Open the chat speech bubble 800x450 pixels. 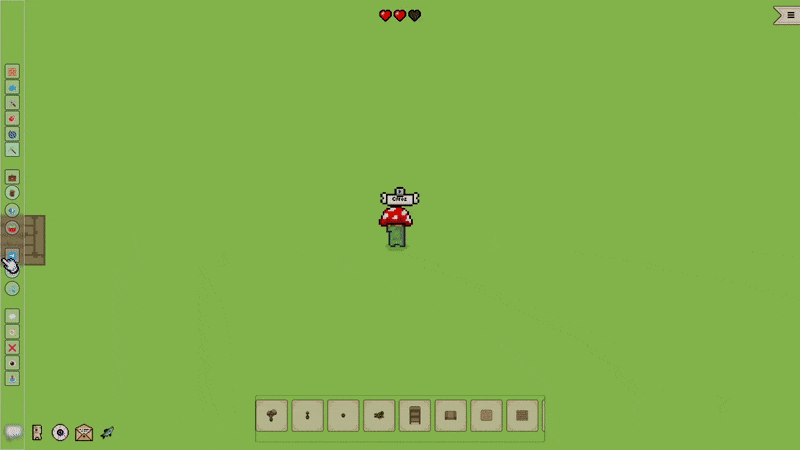click(x=13, y=432)
